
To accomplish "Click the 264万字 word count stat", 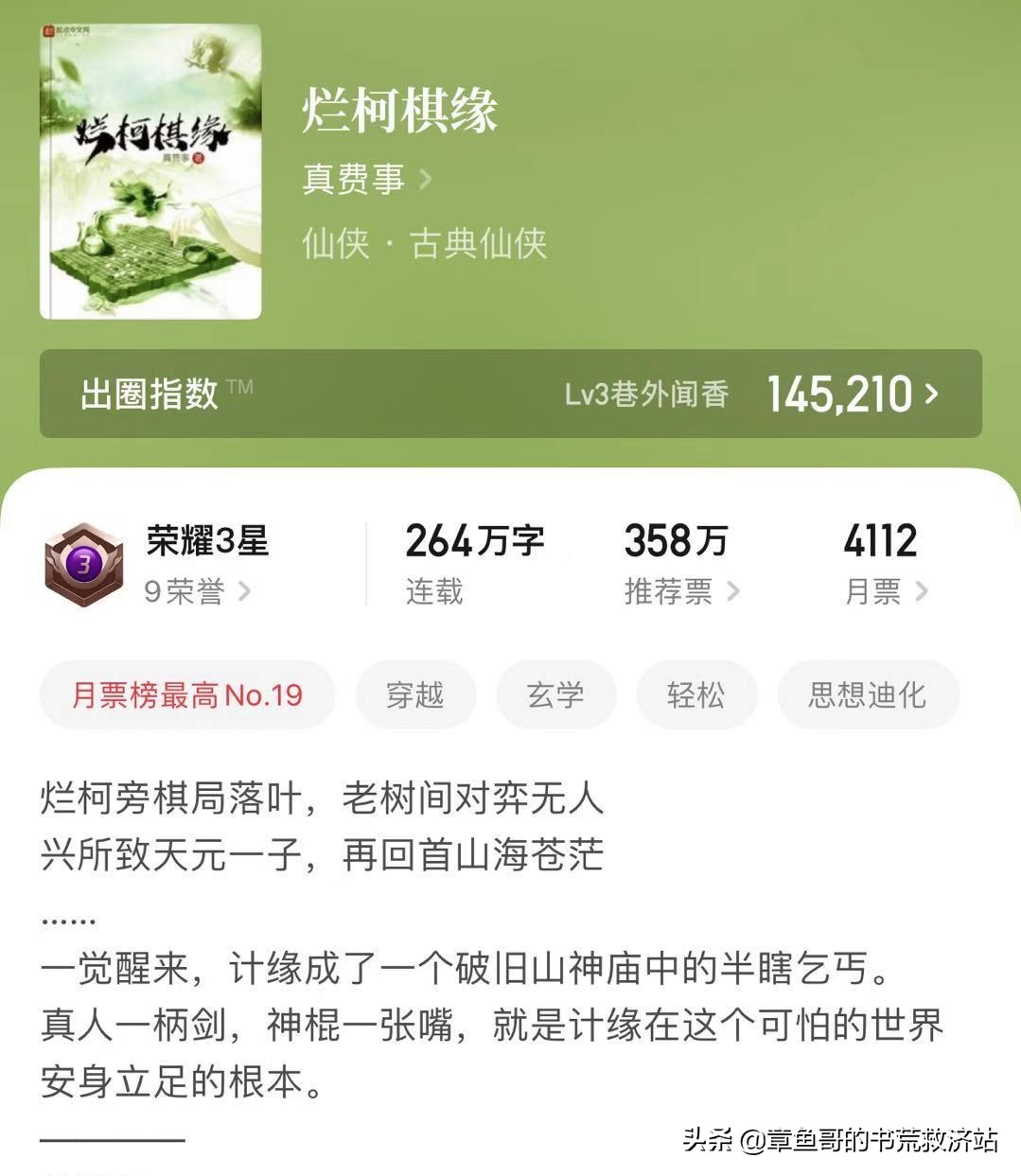I will click(x=474, y=541).
